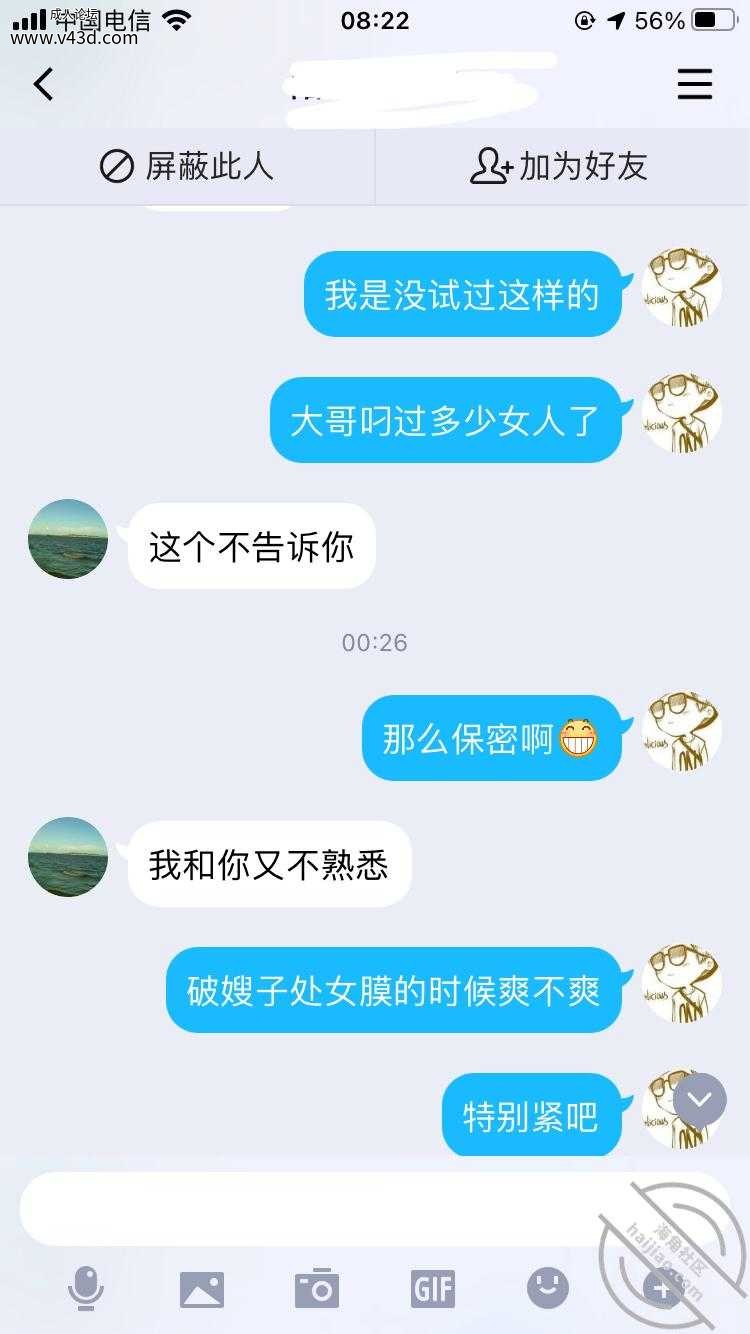Jump to latest messages with down-arrow button
The image size is (750, 1334).
pos(699,1100)
